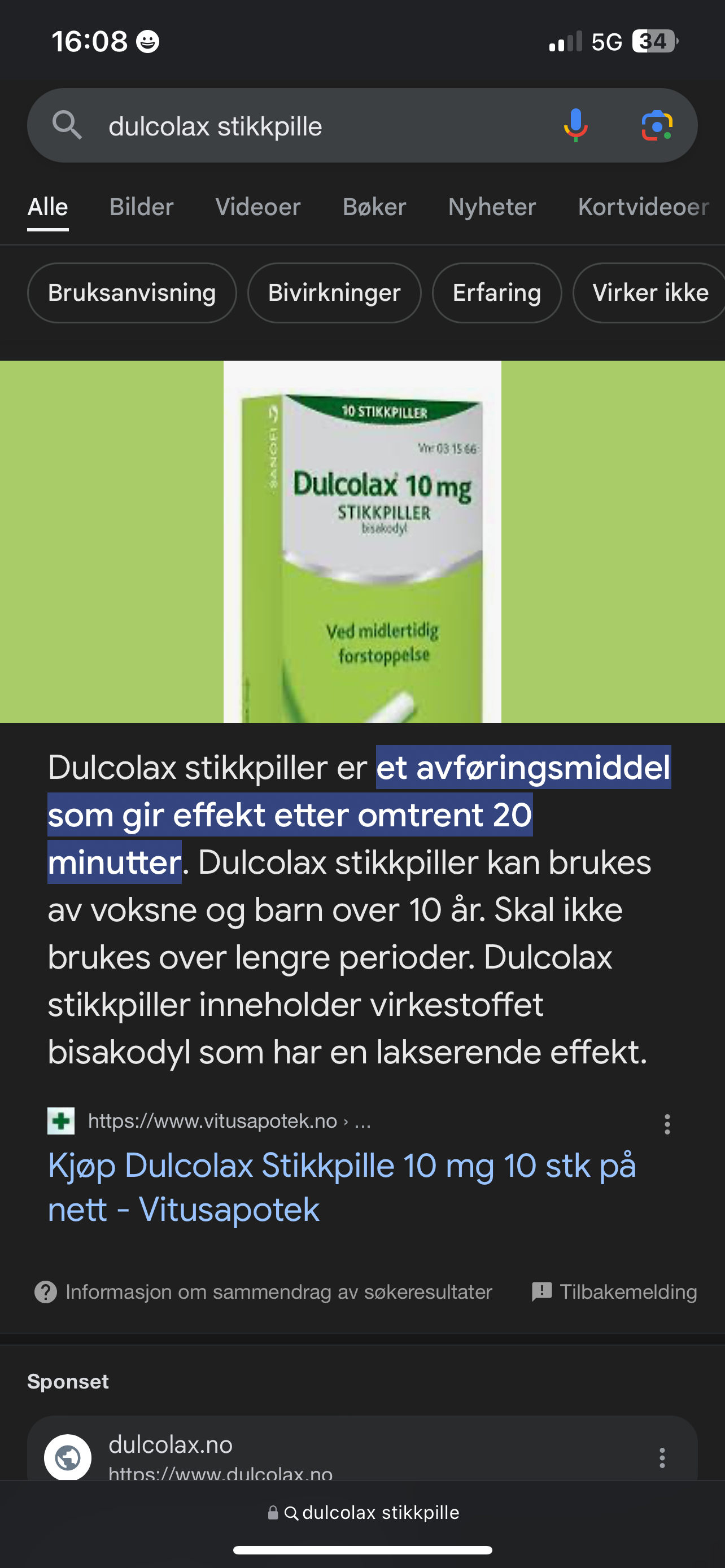Switch to the Videoer tab
Viewport: 725px width, 1568px height.
tap(258, 208)
